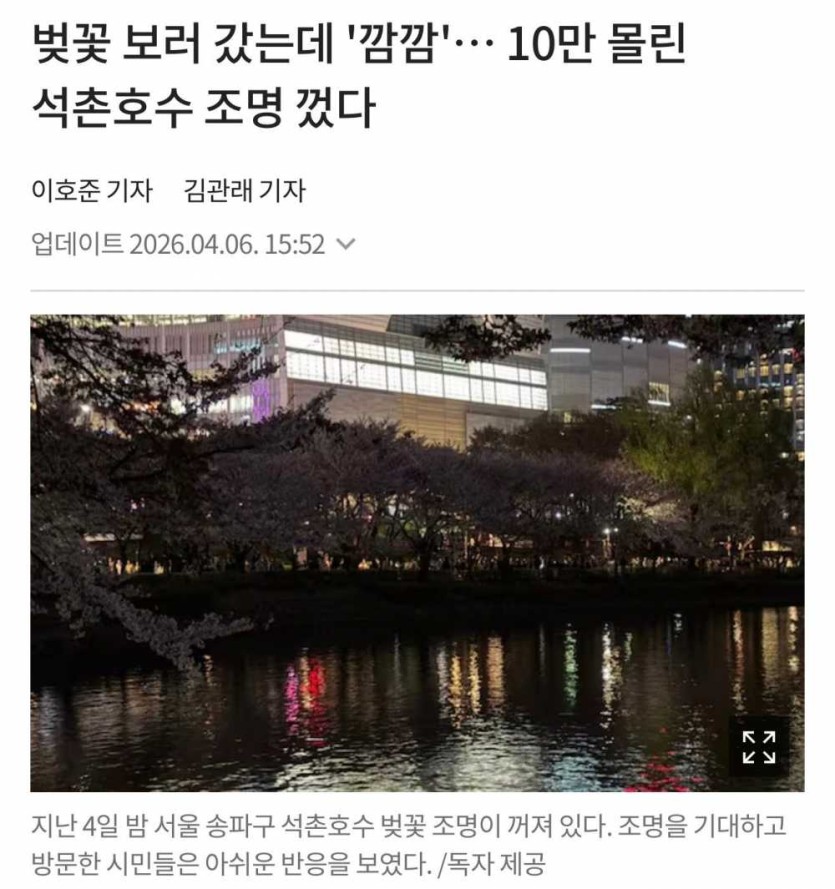The height and width of the screenshot is (889, 835).
Task: Open reporter 이호준 기자's profile
Action: click(x=91, y=190)
